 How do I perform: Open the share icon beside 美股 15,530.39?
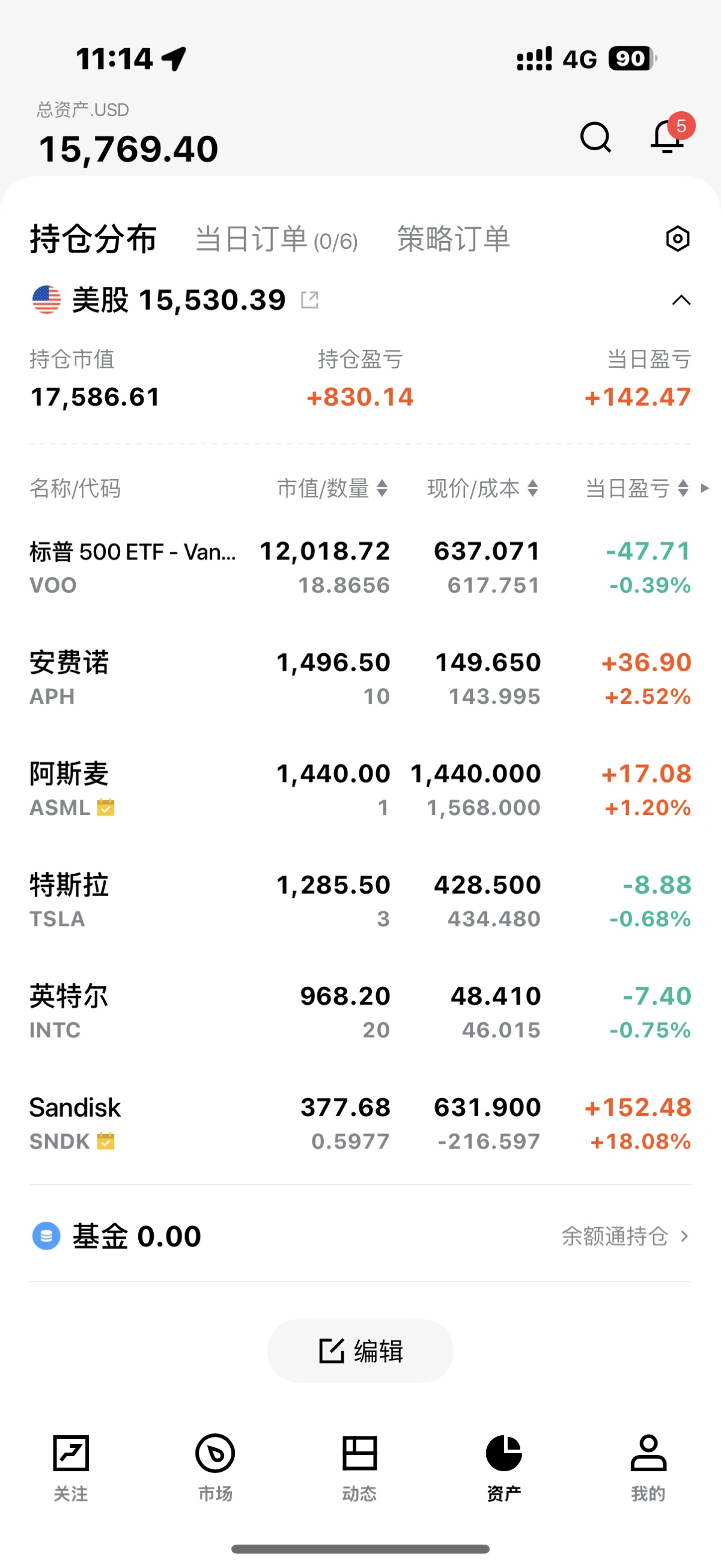pos(309,299)
